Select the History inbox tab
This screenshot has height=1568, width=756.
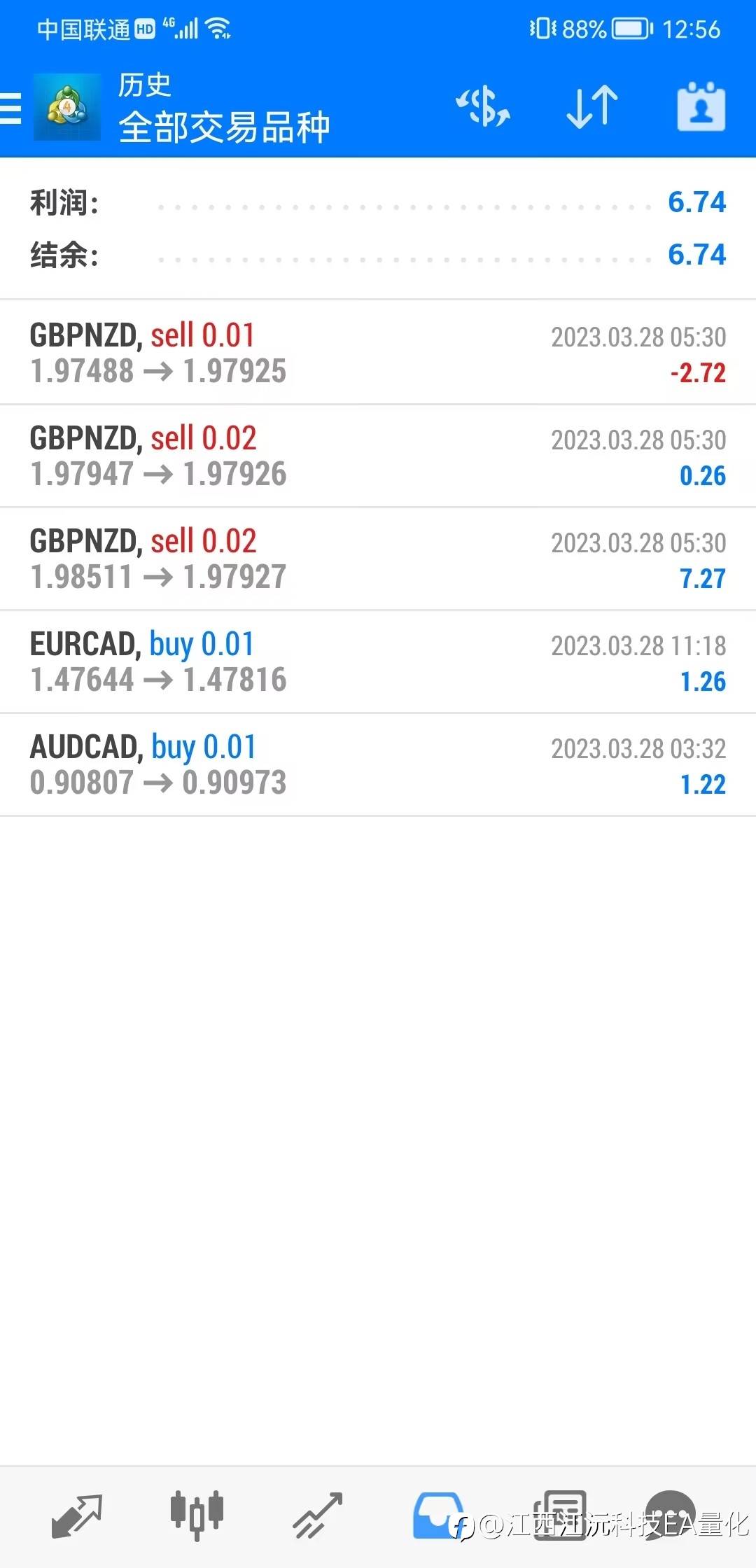[x=437, y=1515]
